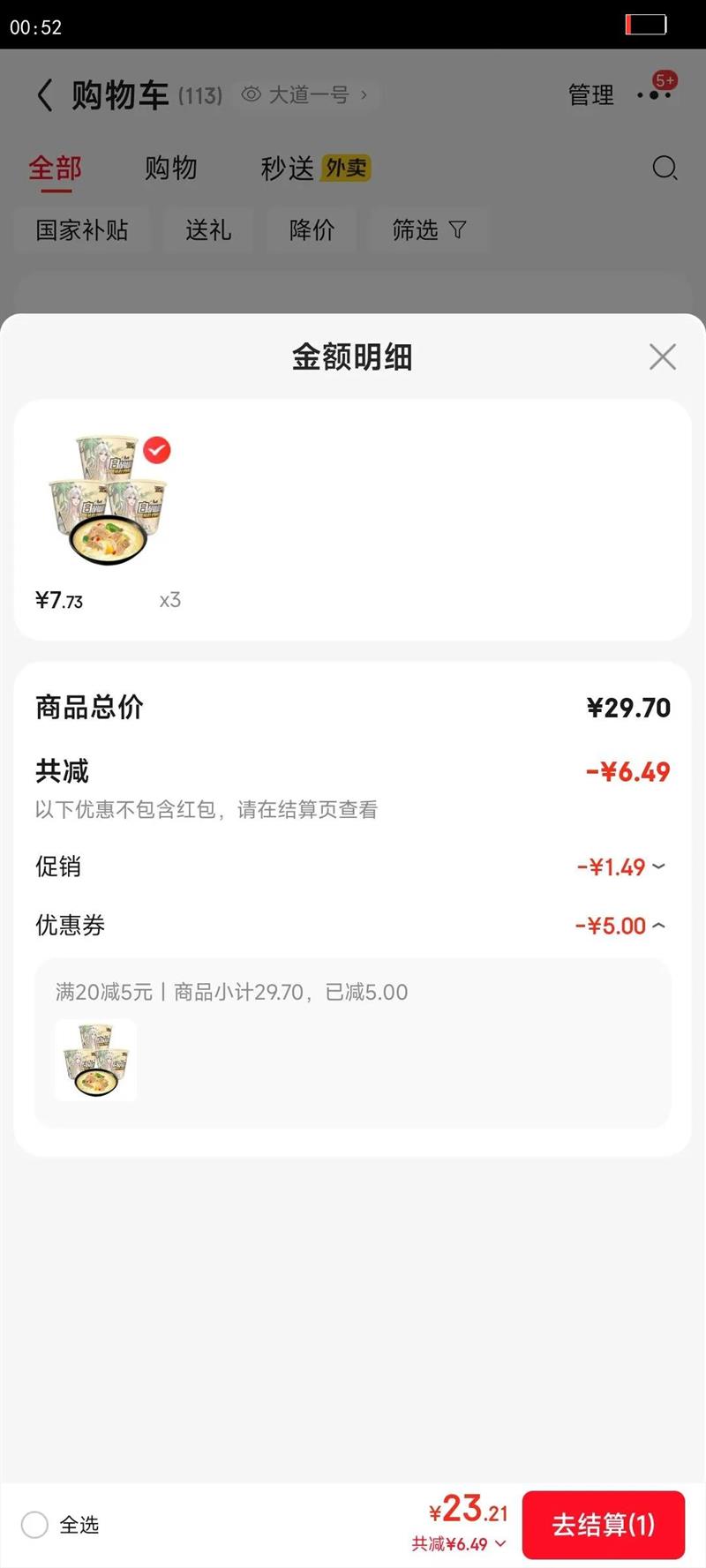Image resolution: width=706 pixels, height=1568 pixels.
Task: Expand the 促销 discount details chevron
Action: pos(657,869)
